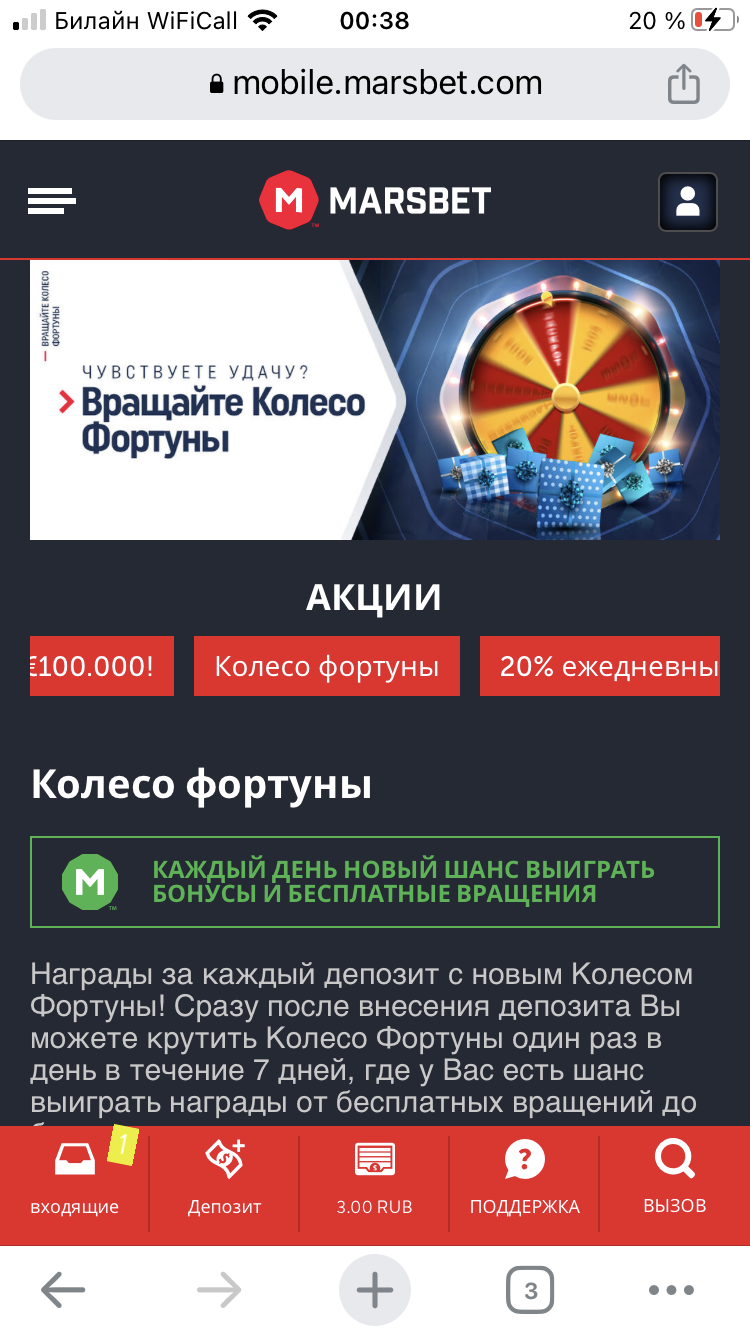The image size is (750, 1334).
Task: Open the user profile icon
Action: (x=687, y=202)
